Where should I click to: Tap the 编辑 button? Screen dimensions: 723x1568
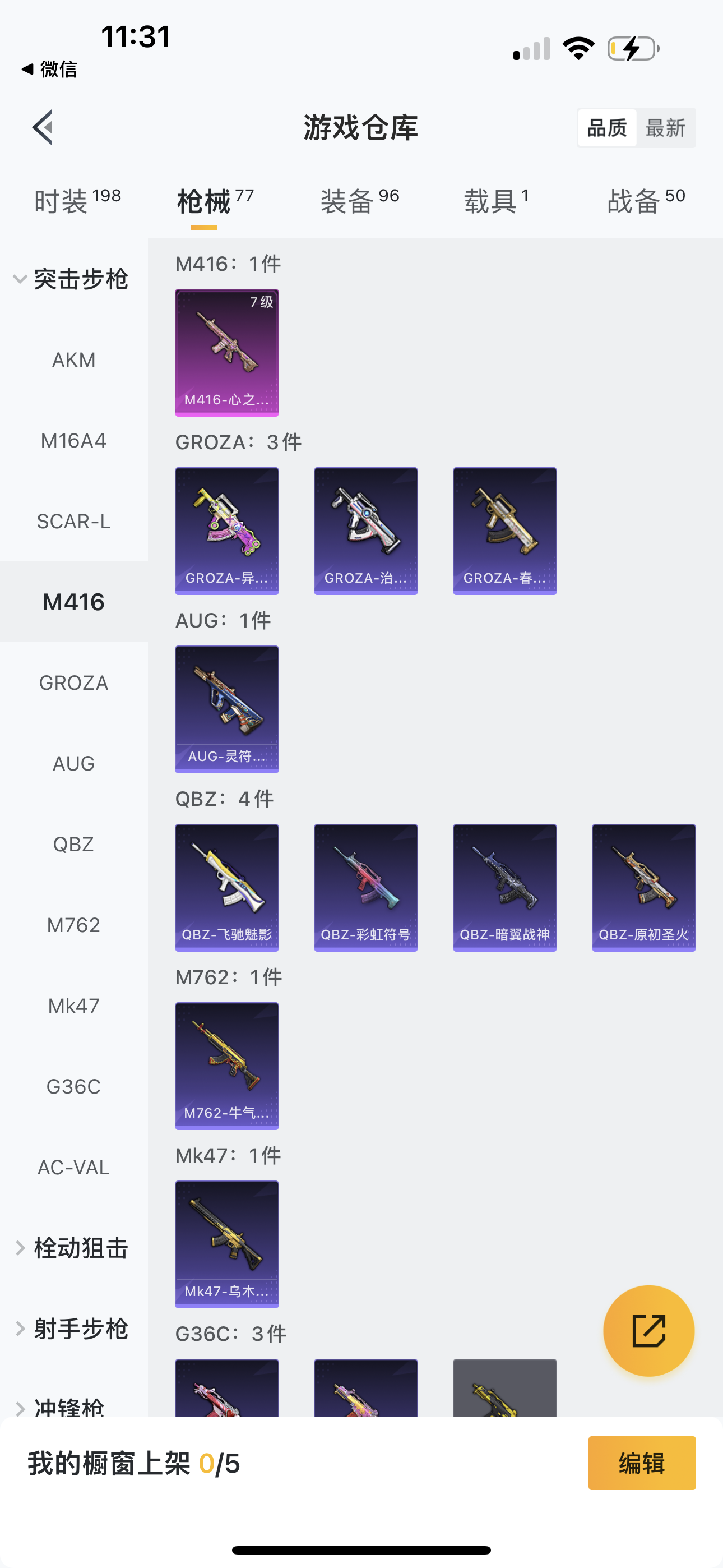click(x=641, y=1463)
